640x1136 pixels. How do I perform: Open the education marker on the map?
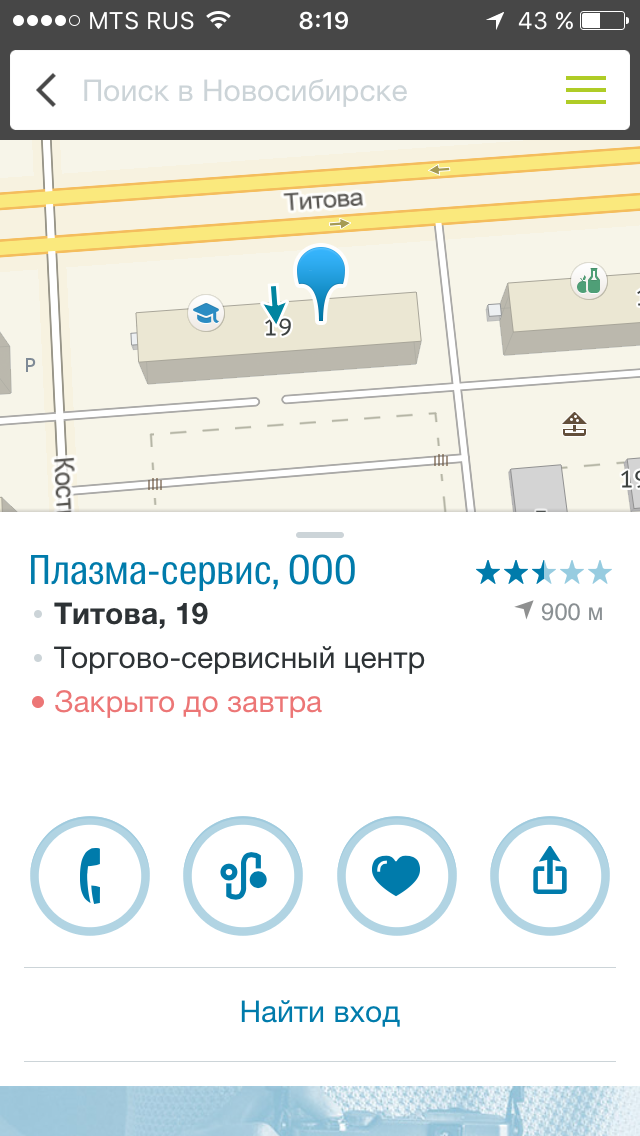pyautogui.click(x=206, y=312)
